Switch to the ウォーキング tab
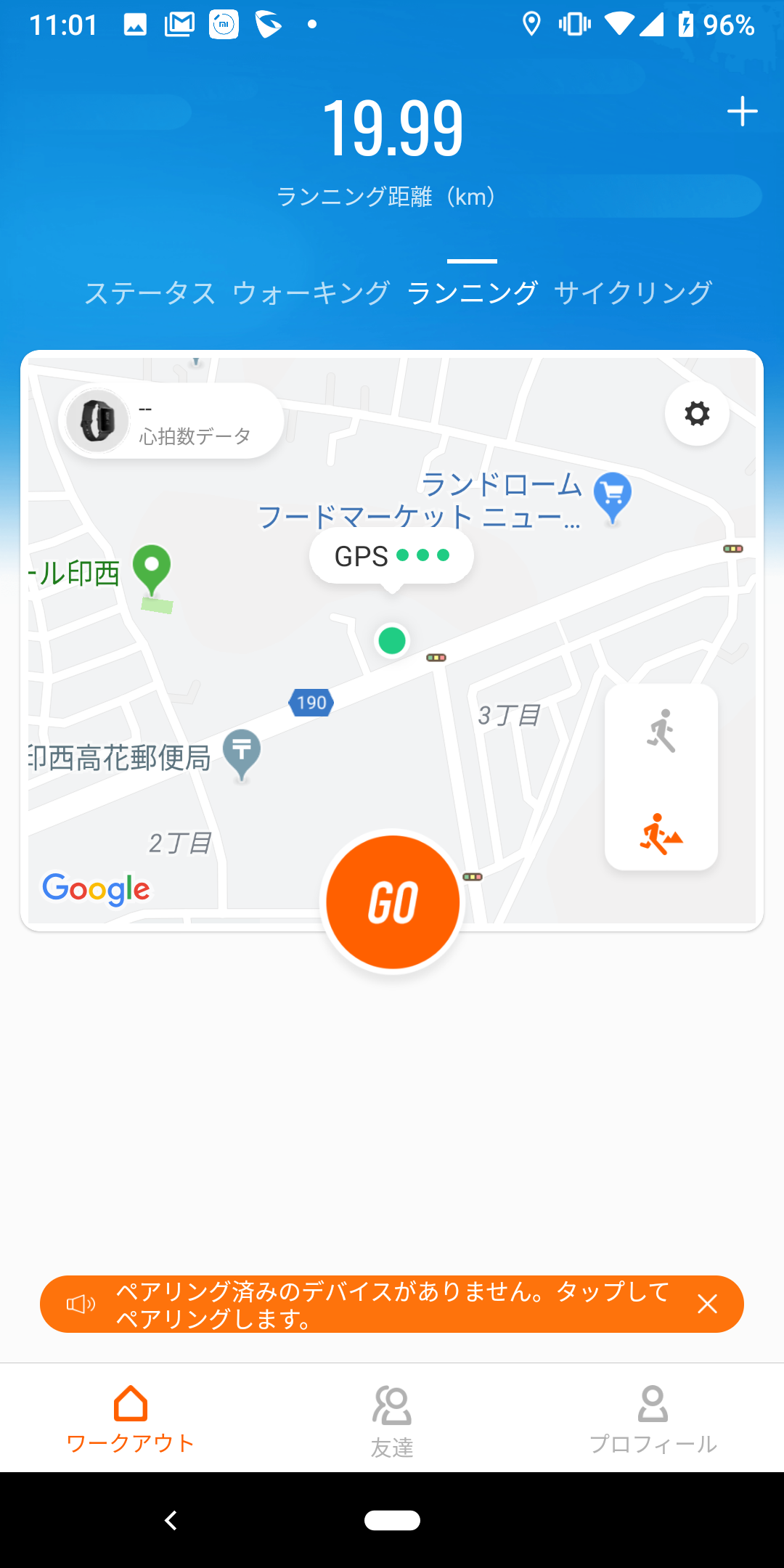Screen dimensions: 784x1568 point(311,293)
